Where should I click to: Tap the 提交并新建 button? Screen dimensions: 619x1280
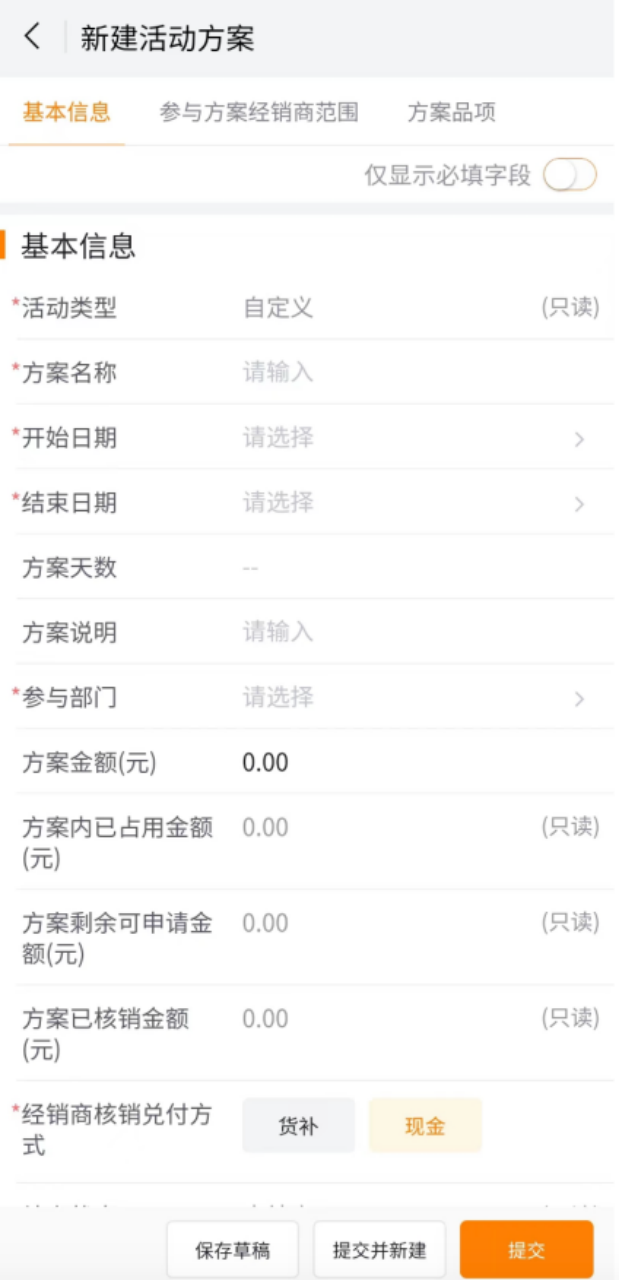coord(379,1250)
